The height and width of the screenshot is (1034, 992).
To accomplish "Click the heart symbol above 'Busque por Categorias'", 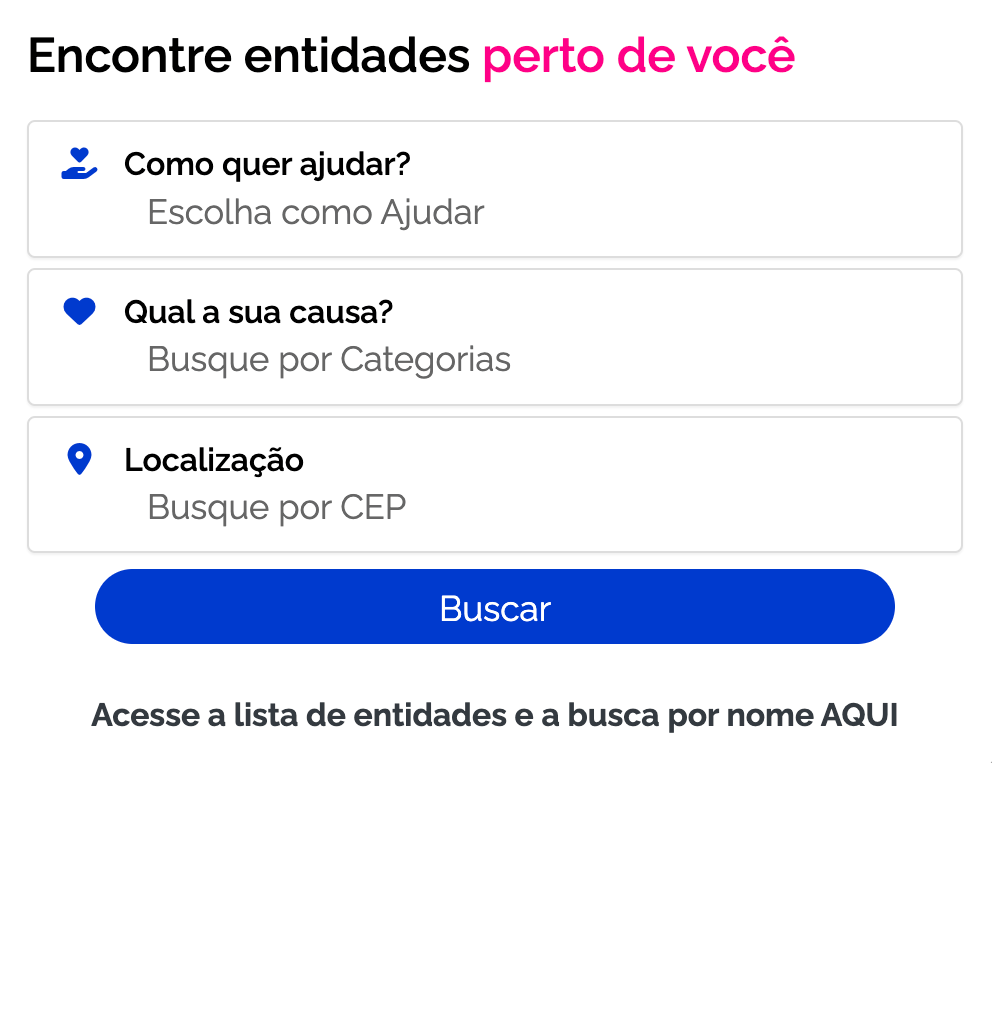I will click(79, 311).
